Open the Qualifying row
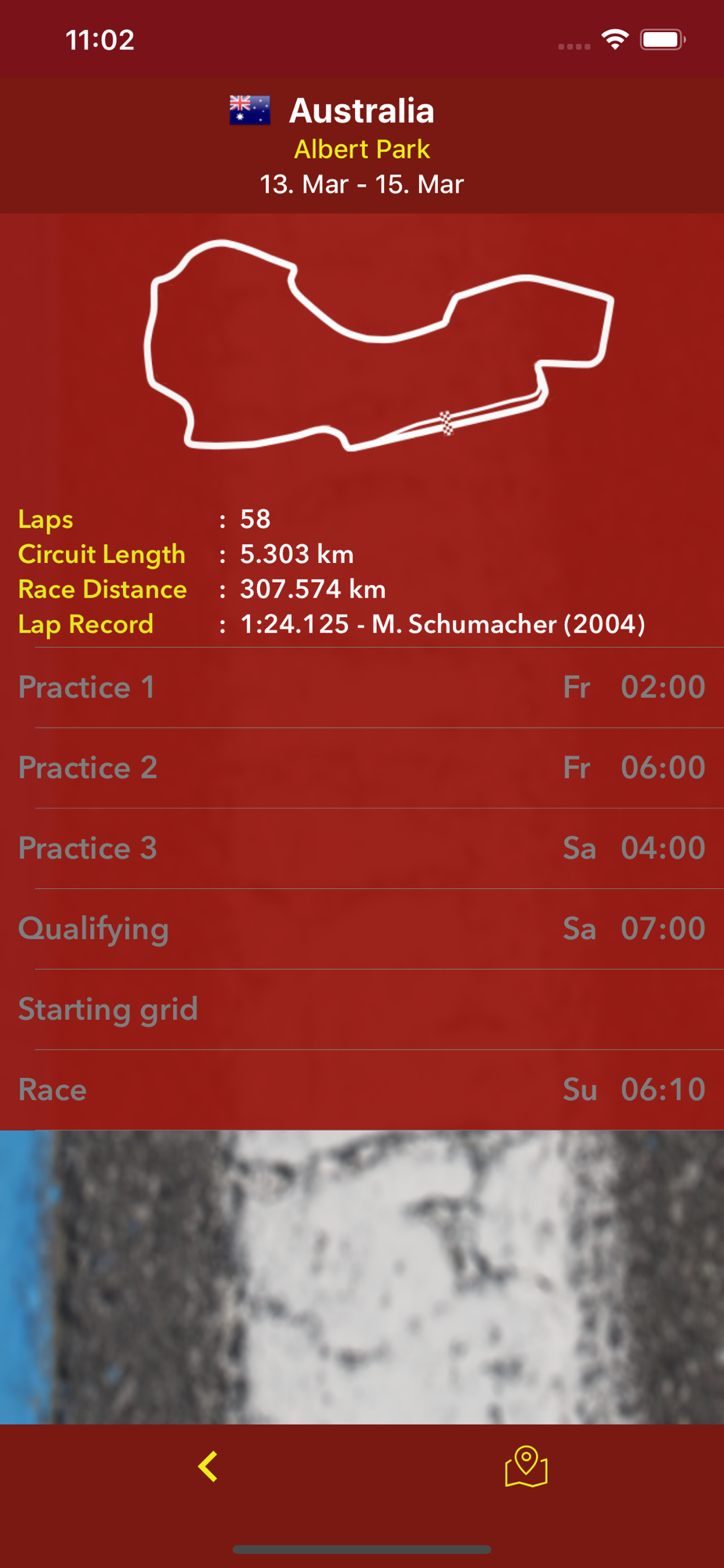 (362, 929)
